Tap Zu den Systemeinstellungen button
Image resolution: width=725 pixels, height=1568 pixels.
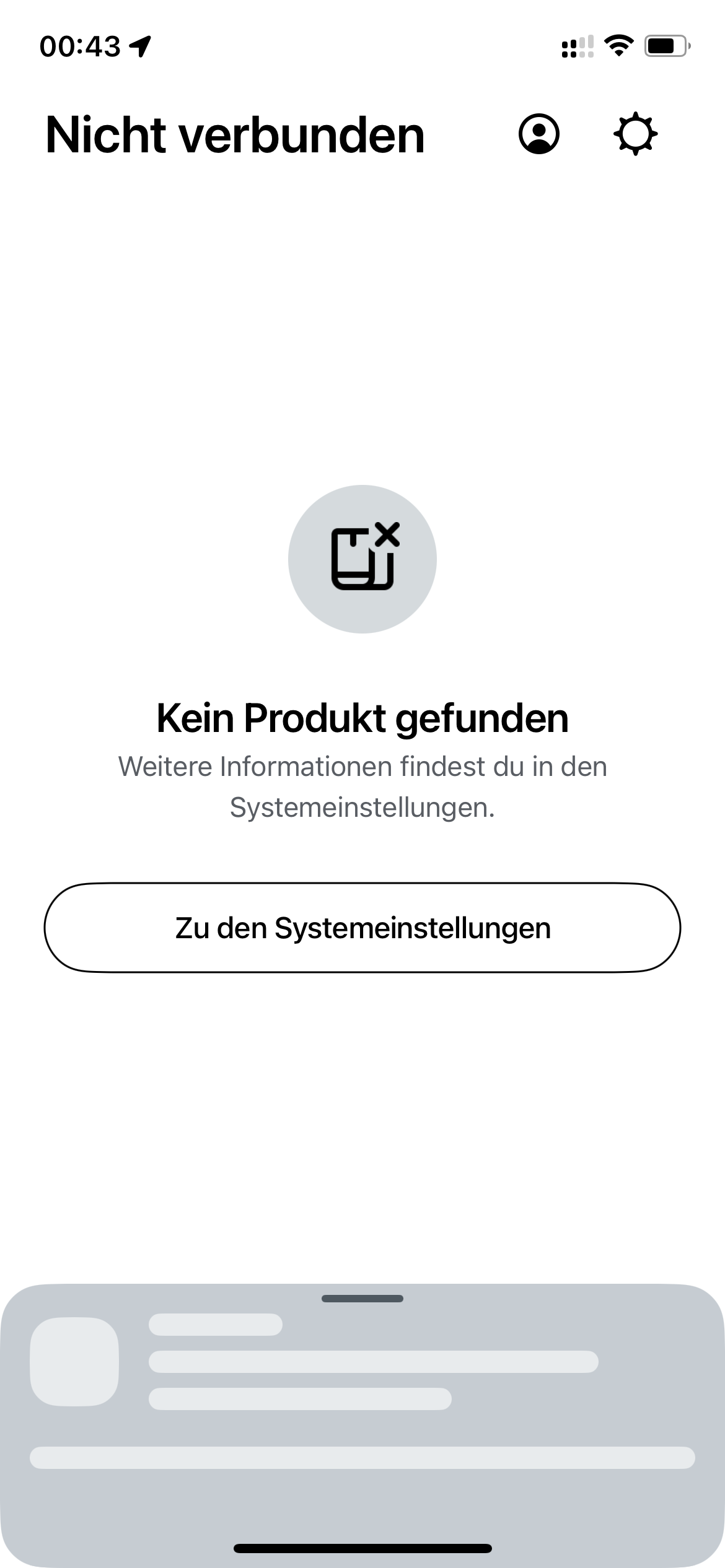(362, 928)
